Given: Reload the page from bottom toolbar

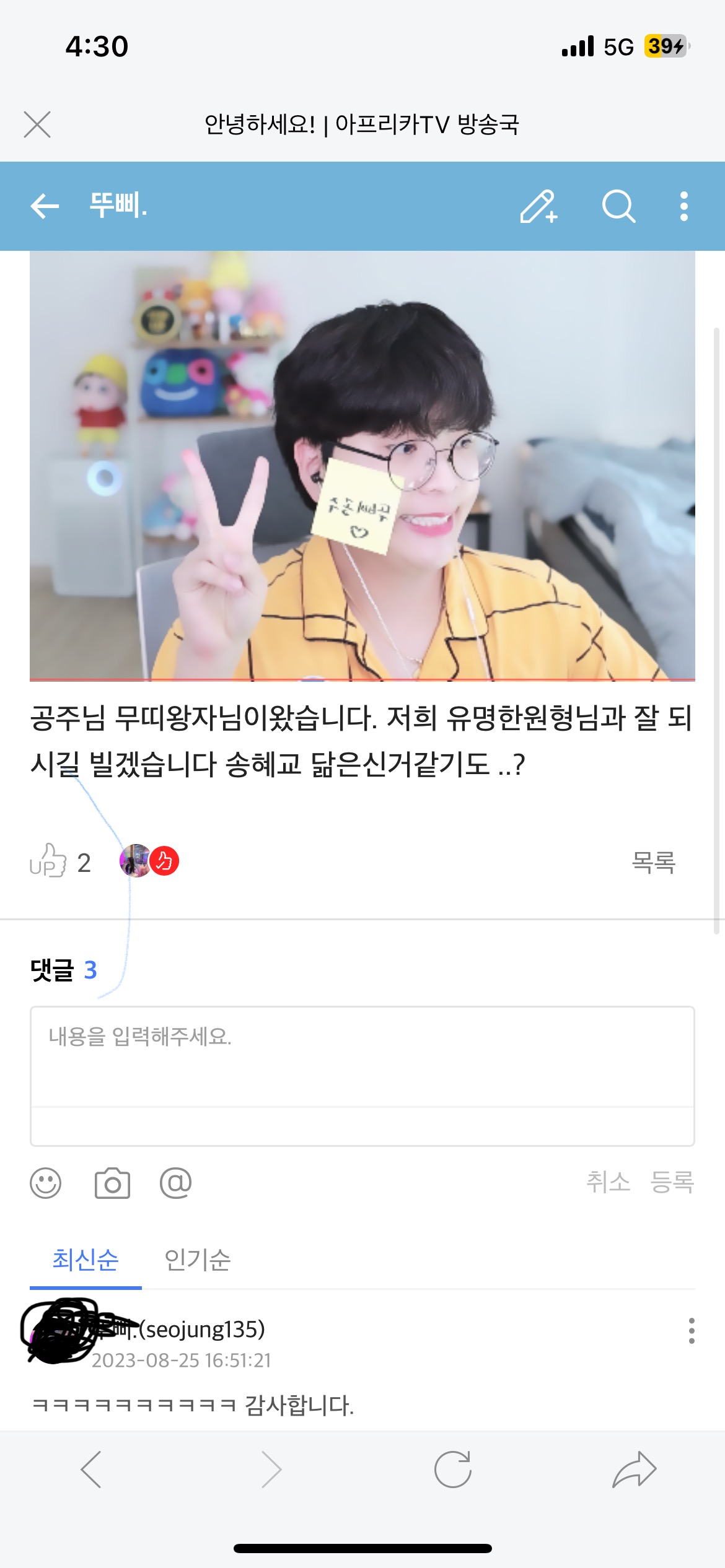Looking at the screenshot, I should coord(453,1470).
